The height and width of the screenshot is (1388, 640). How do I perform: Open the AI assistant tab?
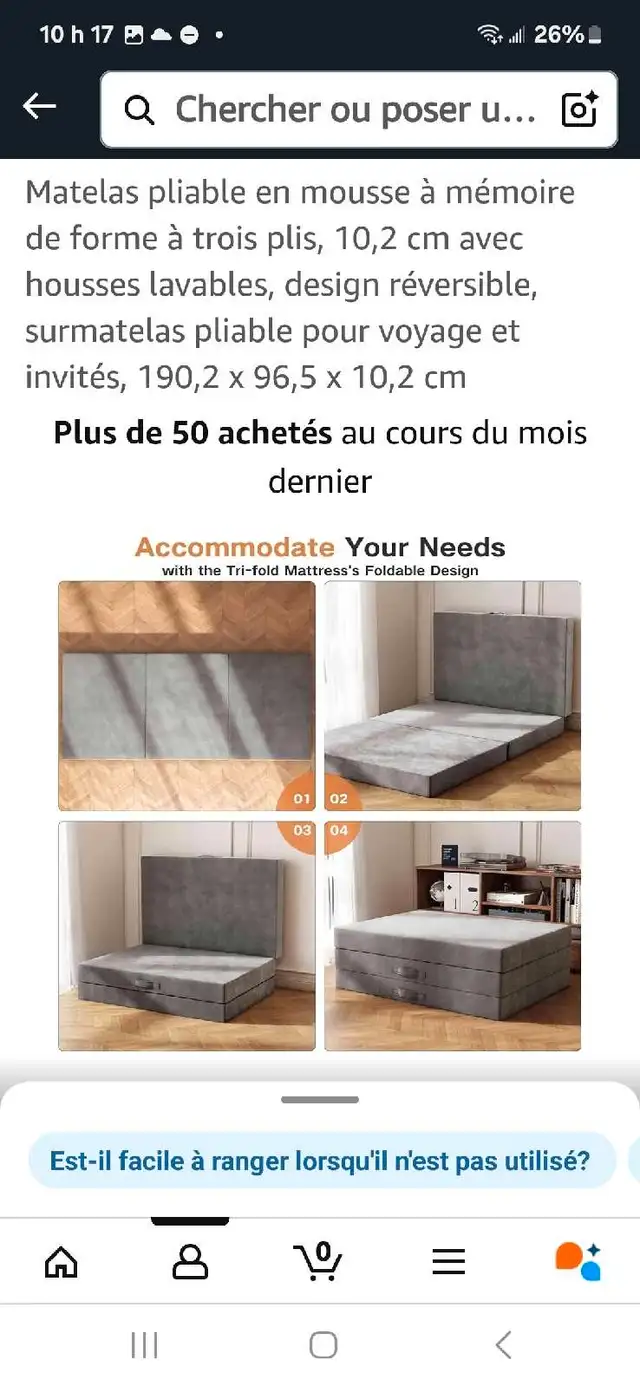[x=578, y=1261]
